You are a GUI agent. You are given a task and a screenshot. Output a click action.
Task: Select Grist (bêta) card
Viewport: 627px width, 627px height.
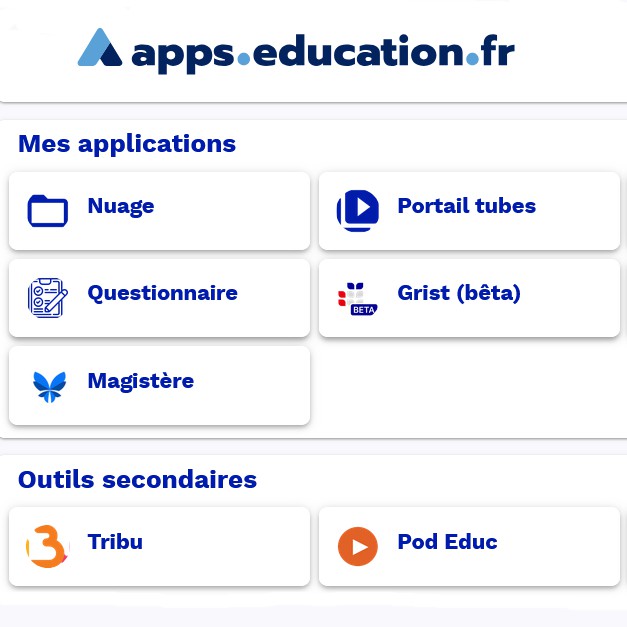click(469, 297)
